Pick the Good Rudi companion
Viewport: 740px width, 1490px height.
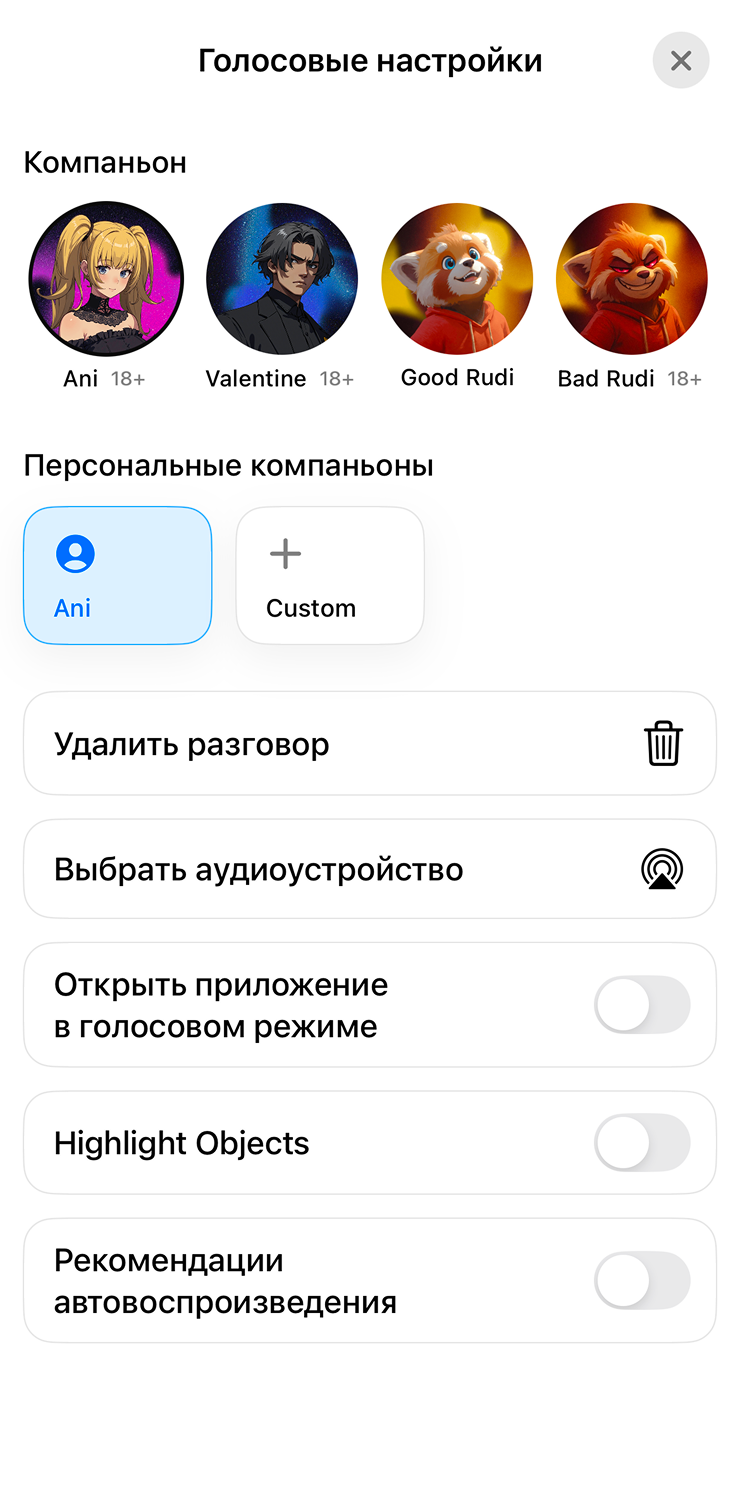(x=457, y=279)
